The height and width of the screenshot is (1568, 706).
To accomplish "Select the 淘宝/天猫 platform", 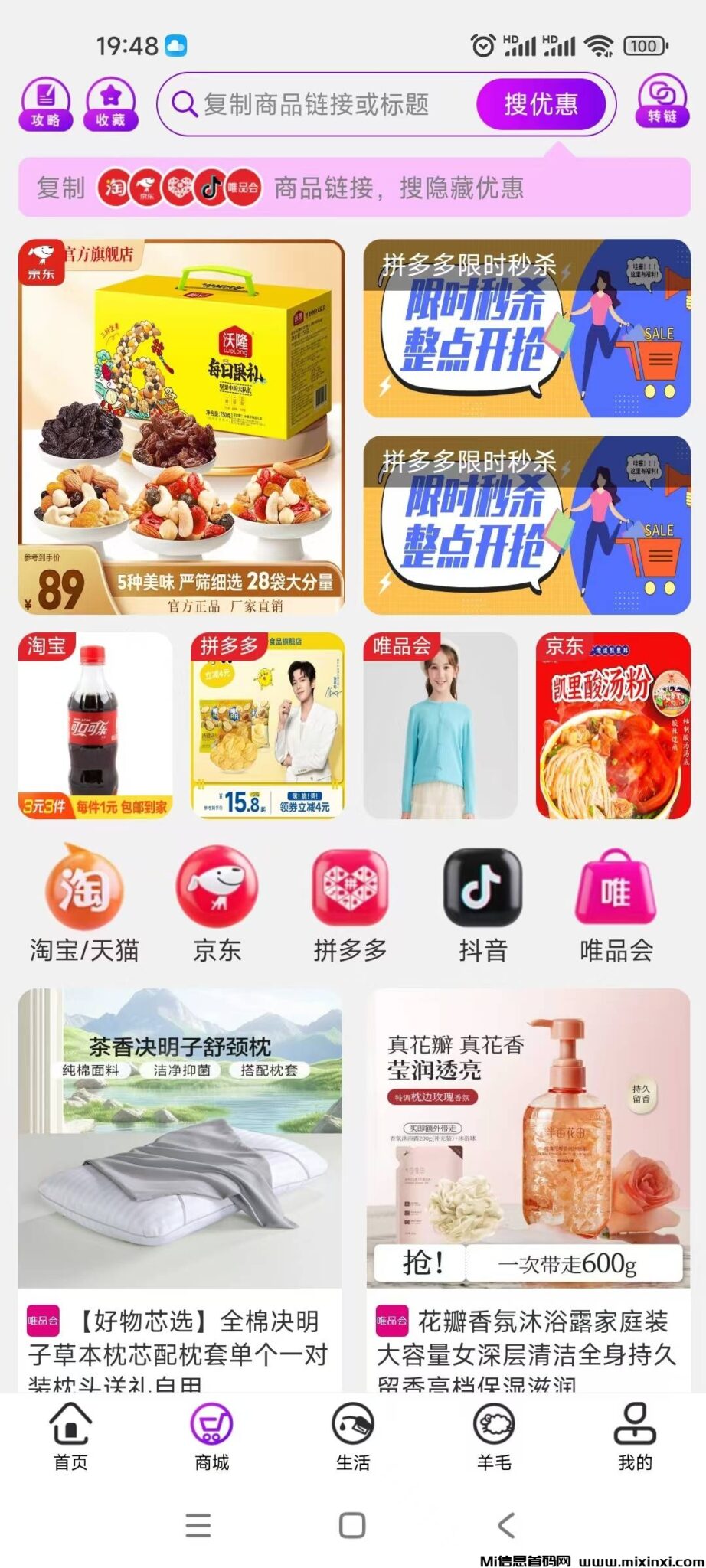I will click(x=84, y=903).
